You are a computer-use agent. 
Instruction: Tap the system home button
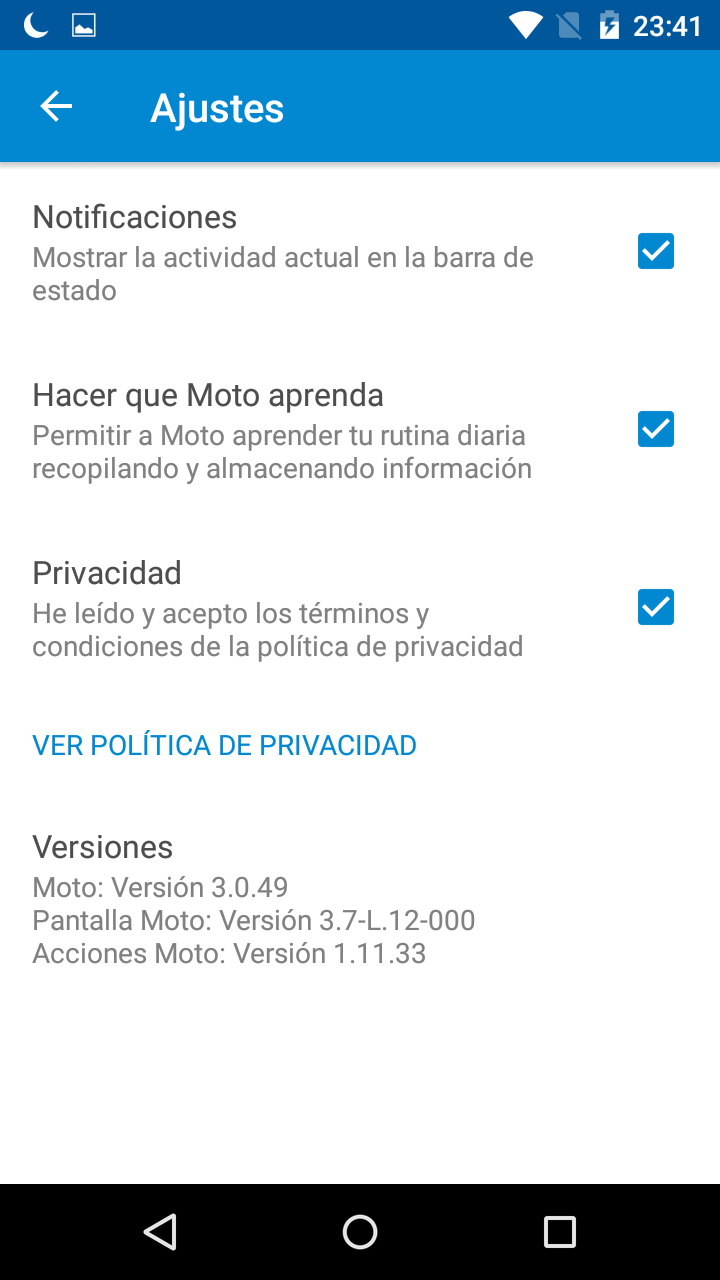360,1232
